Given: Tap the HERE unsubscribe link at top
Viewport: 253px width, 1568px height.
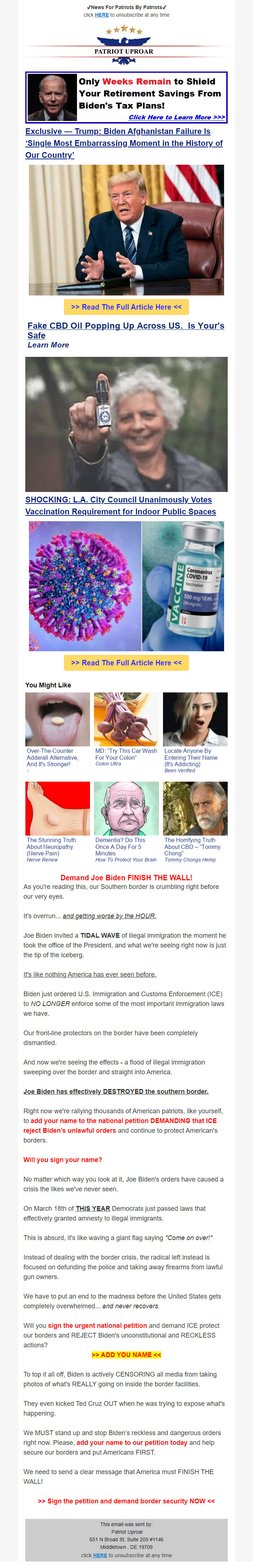Looking at the screenshot, I should click(x=102, y=15).
